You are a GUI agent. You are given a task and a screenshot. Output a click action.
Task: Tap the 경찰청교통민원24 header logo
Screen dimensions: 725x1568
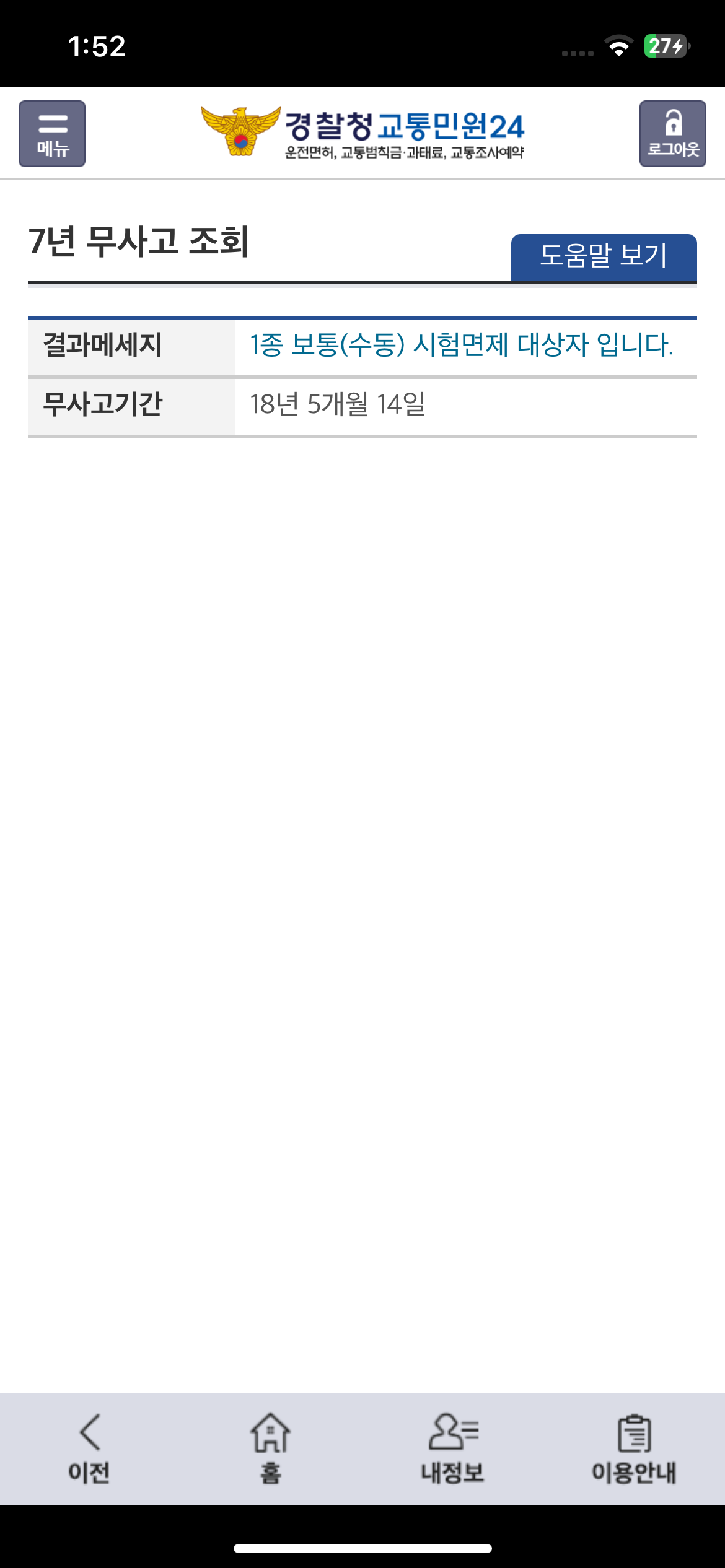pyautogui.click(x=362, y=133)
